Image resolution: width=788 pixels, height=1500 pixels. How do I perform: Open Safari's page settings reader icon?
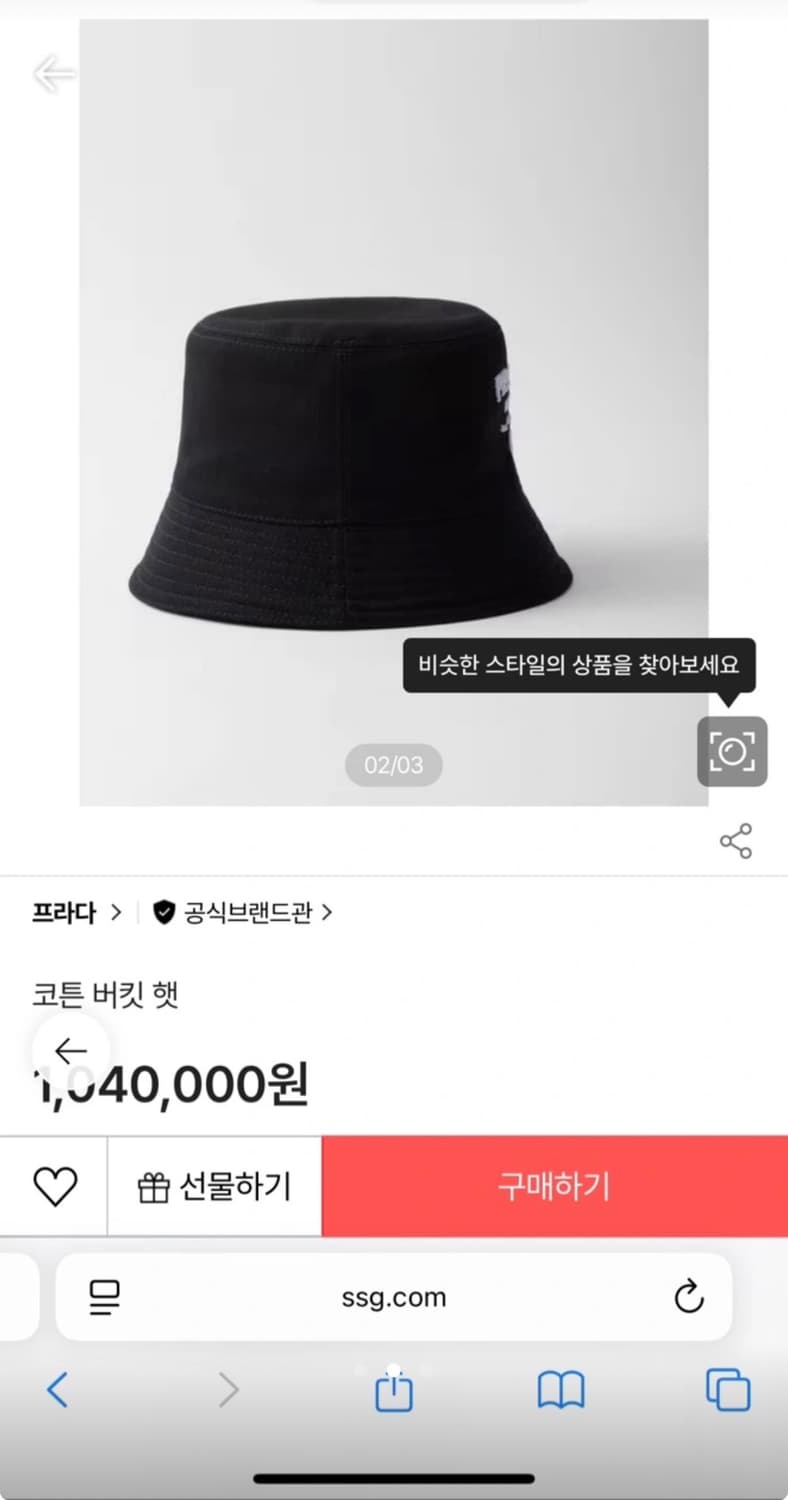103,1297
